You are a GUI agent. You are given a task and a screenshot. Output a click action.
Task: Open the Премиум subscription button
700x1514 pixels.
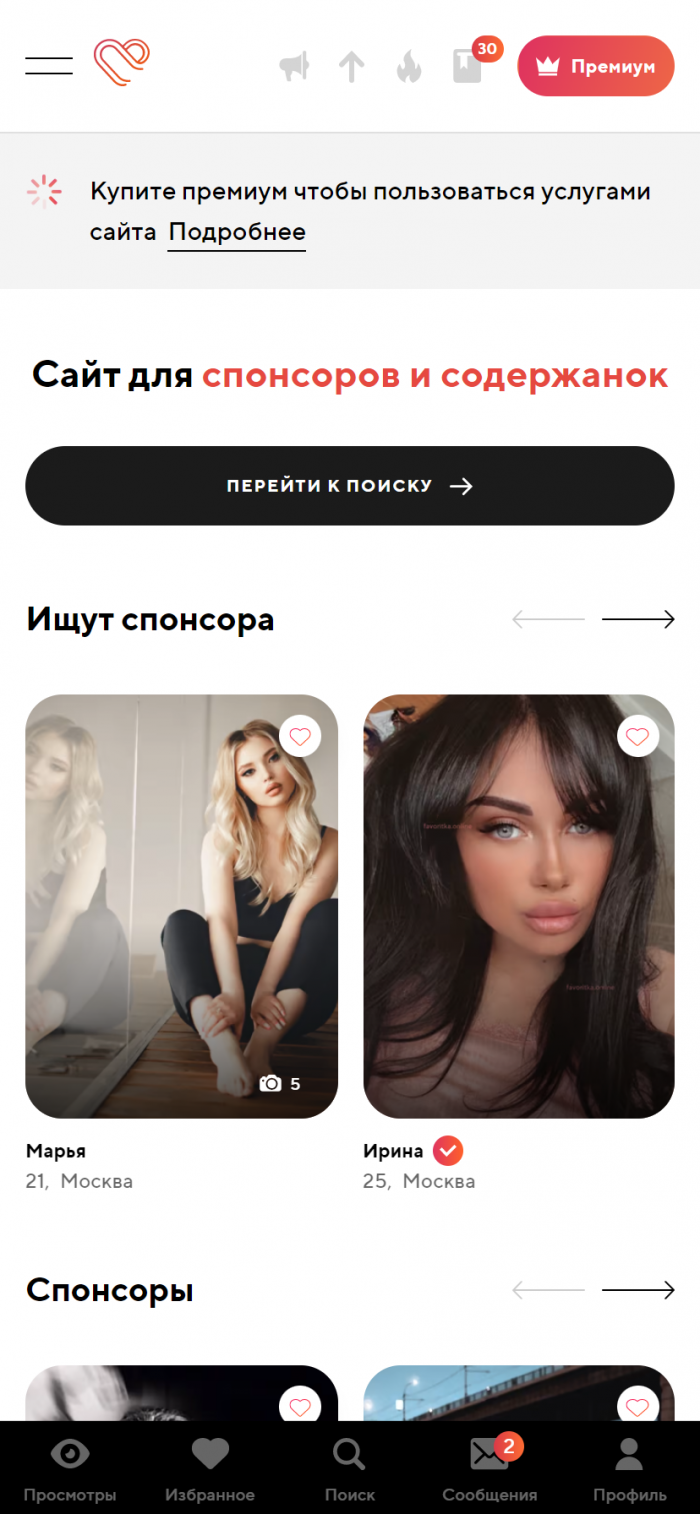[596, 66]
